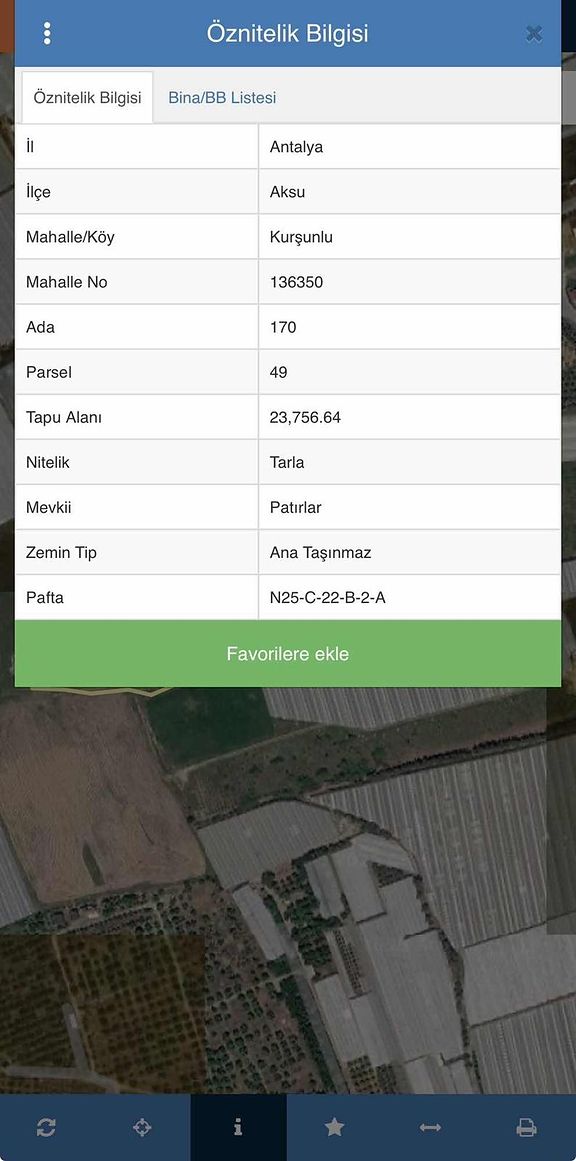Image resolution: width=576 pixels, height=1161 pixels.
Task: Locate my position with the crosshair icon
Action: 142,1127
